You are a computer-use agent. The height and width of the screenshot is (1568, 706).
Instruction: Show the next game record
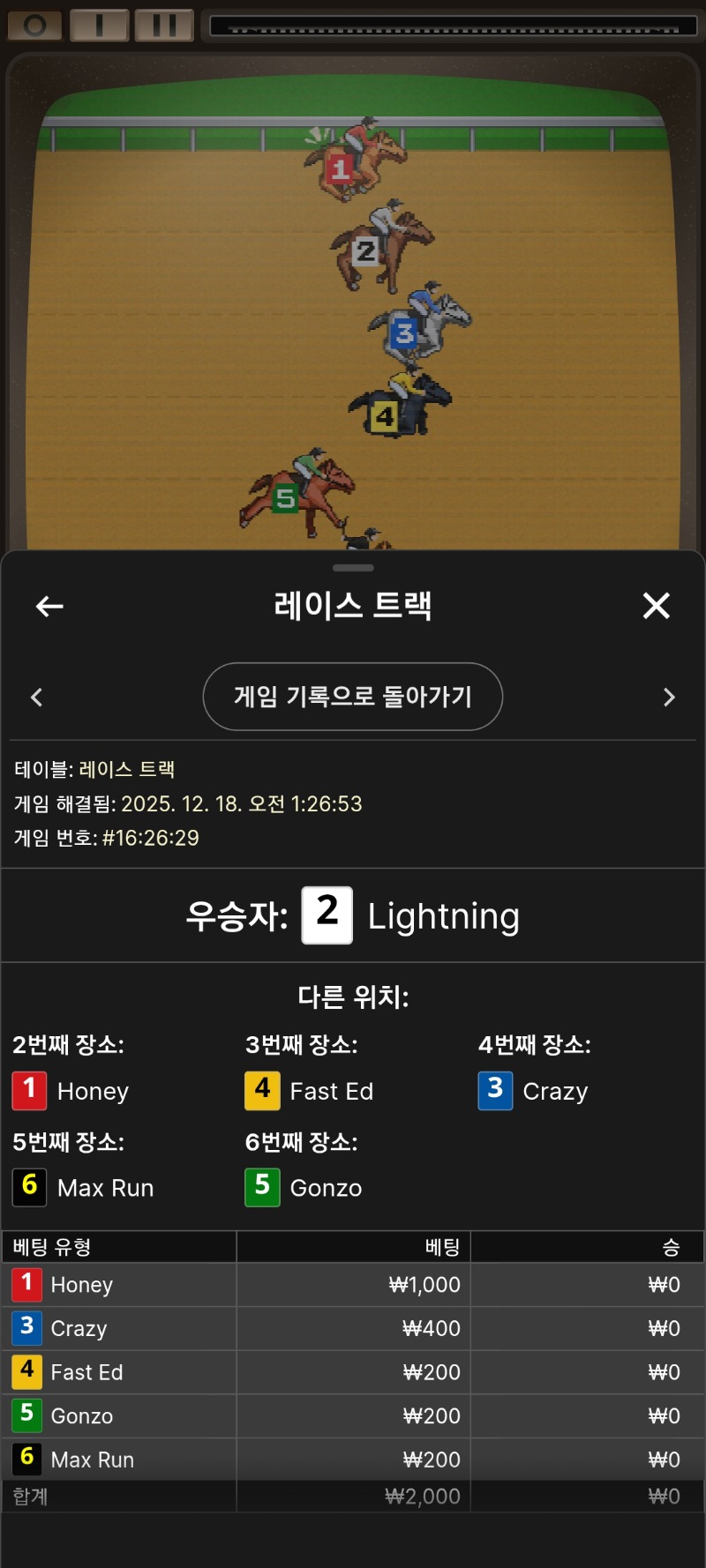(x=668, y=698)
